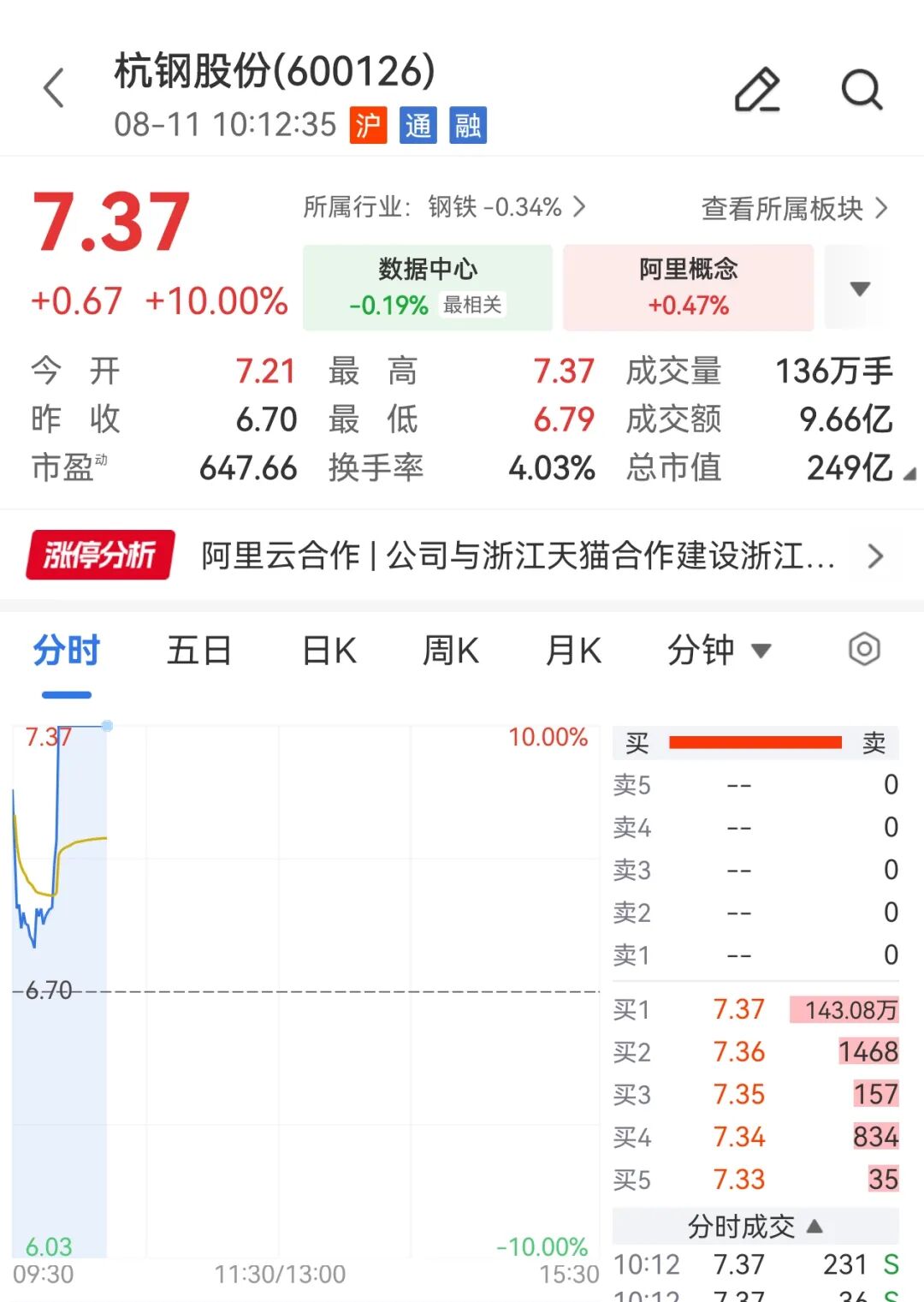Open stock search magnifier
Image resolution: width=924 pixels, height=1302 pixels.
pyautogui.click(x=862, y=89)
